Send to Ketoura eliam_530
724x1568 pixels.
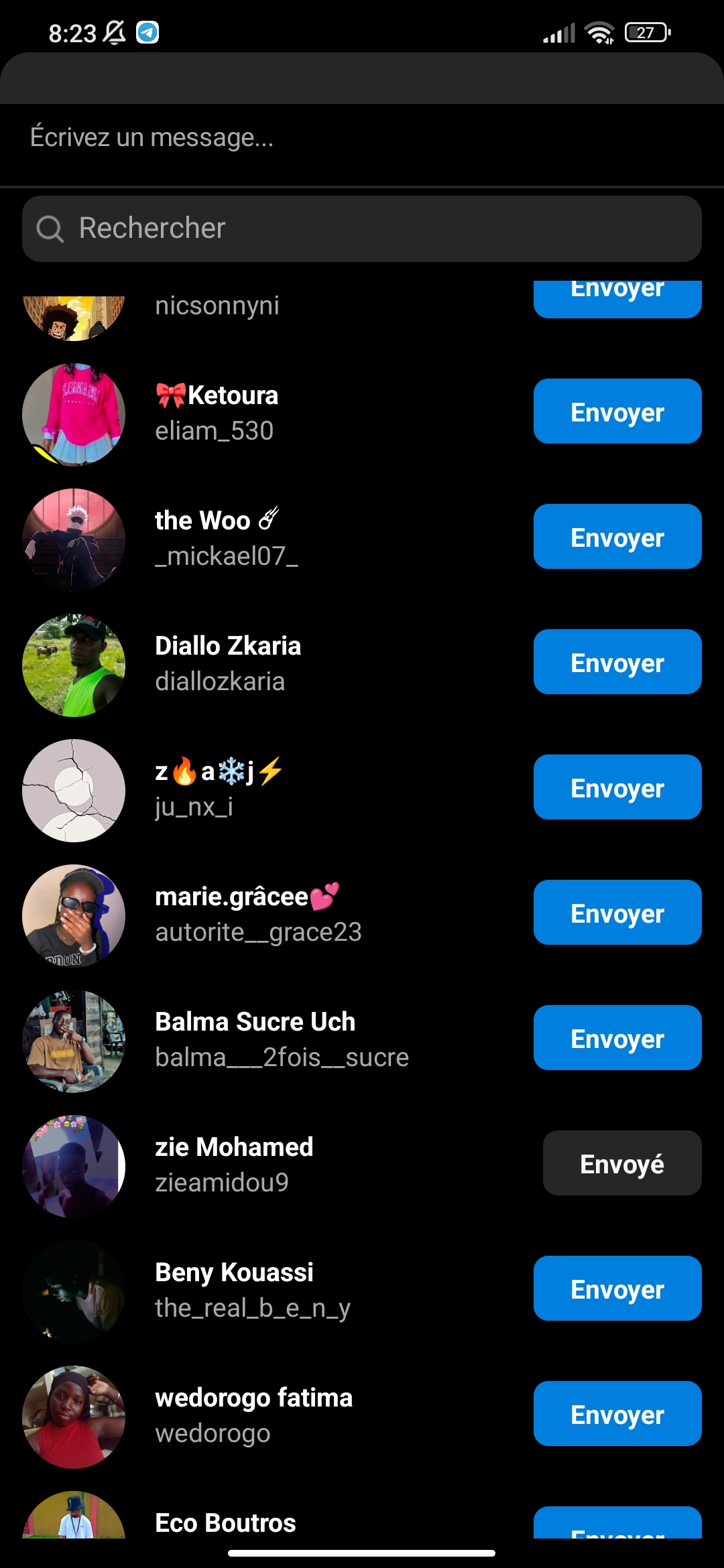617,411
